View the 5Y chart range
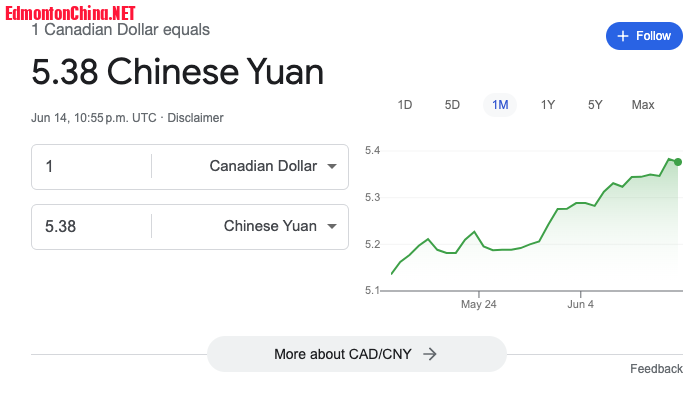Screen dimensions: 684x402 [595, 105]
